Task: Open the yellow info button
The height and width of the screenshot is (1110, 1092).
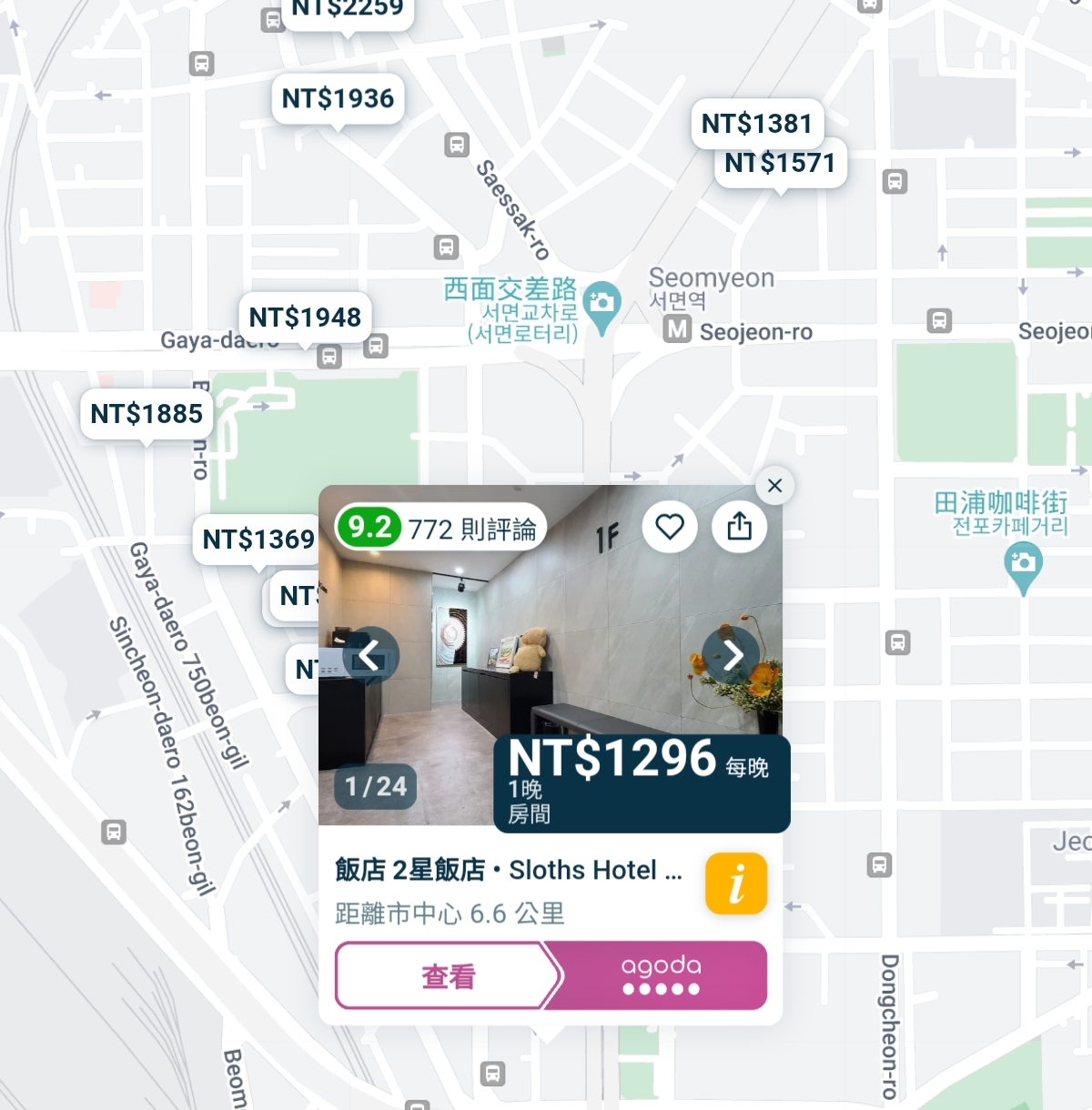Action: [736, 883]
